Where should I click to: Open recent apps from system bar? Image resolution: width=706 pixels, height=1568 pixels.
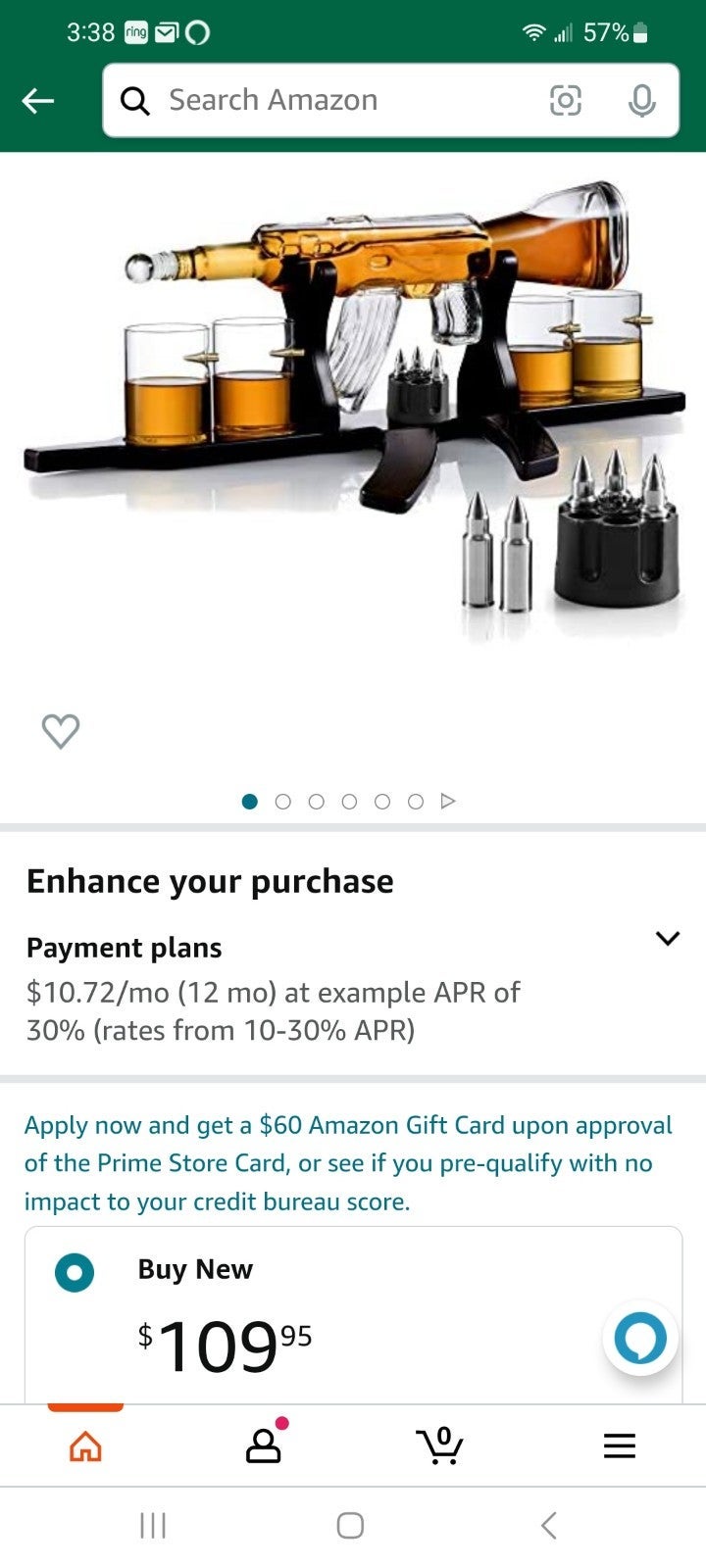(153, 1525)
